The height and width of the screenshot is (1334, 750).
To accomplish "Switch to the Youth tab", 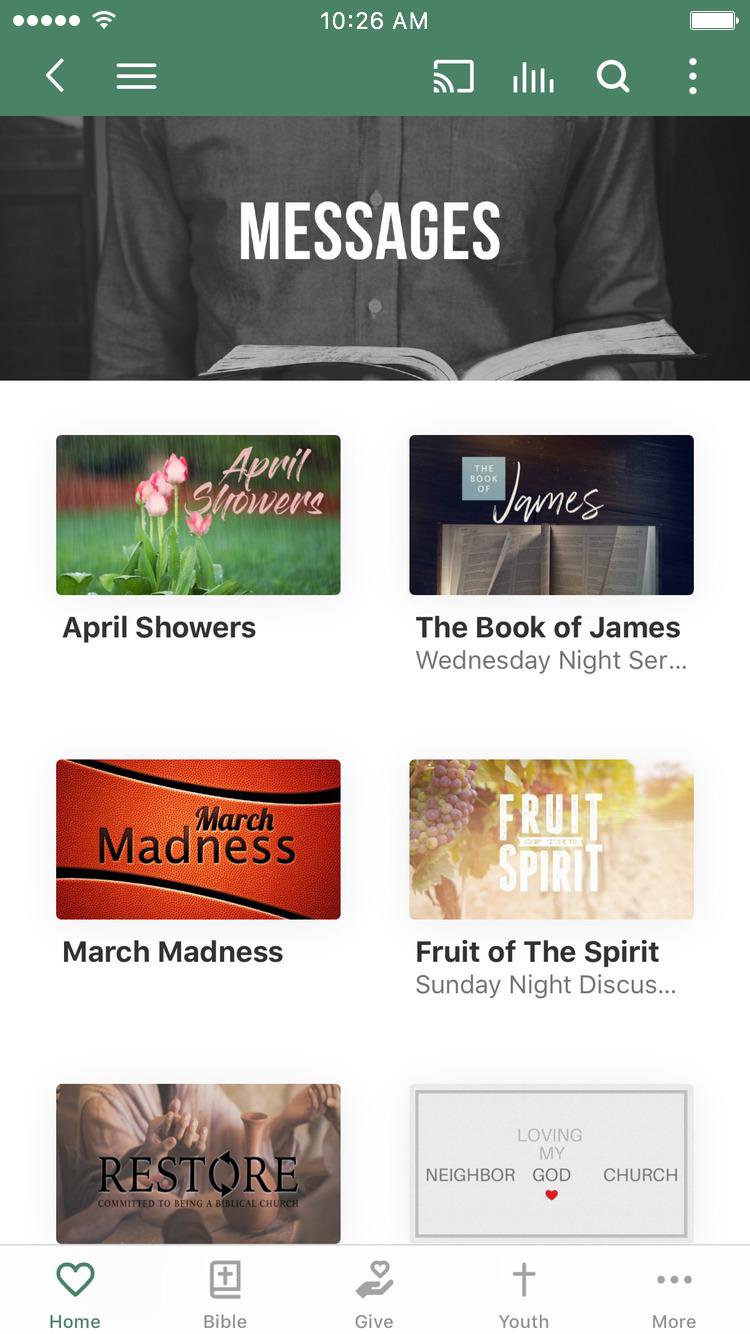I will [524, 1294].
